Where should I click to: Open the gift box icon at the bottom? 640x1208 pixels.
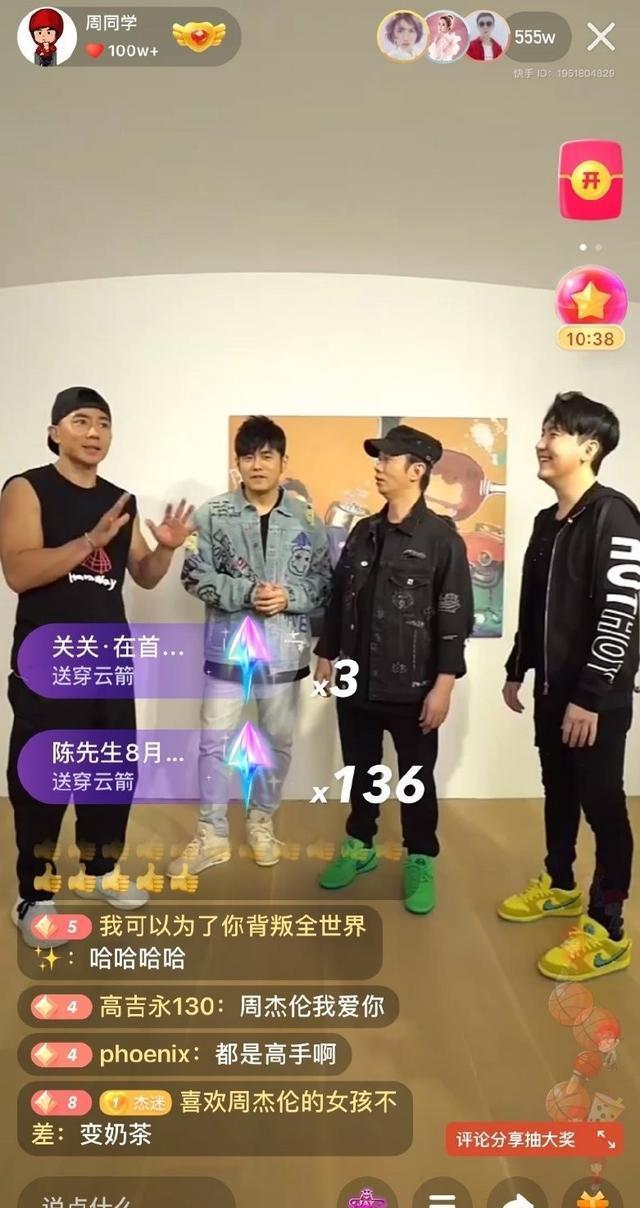(593, 1197)
